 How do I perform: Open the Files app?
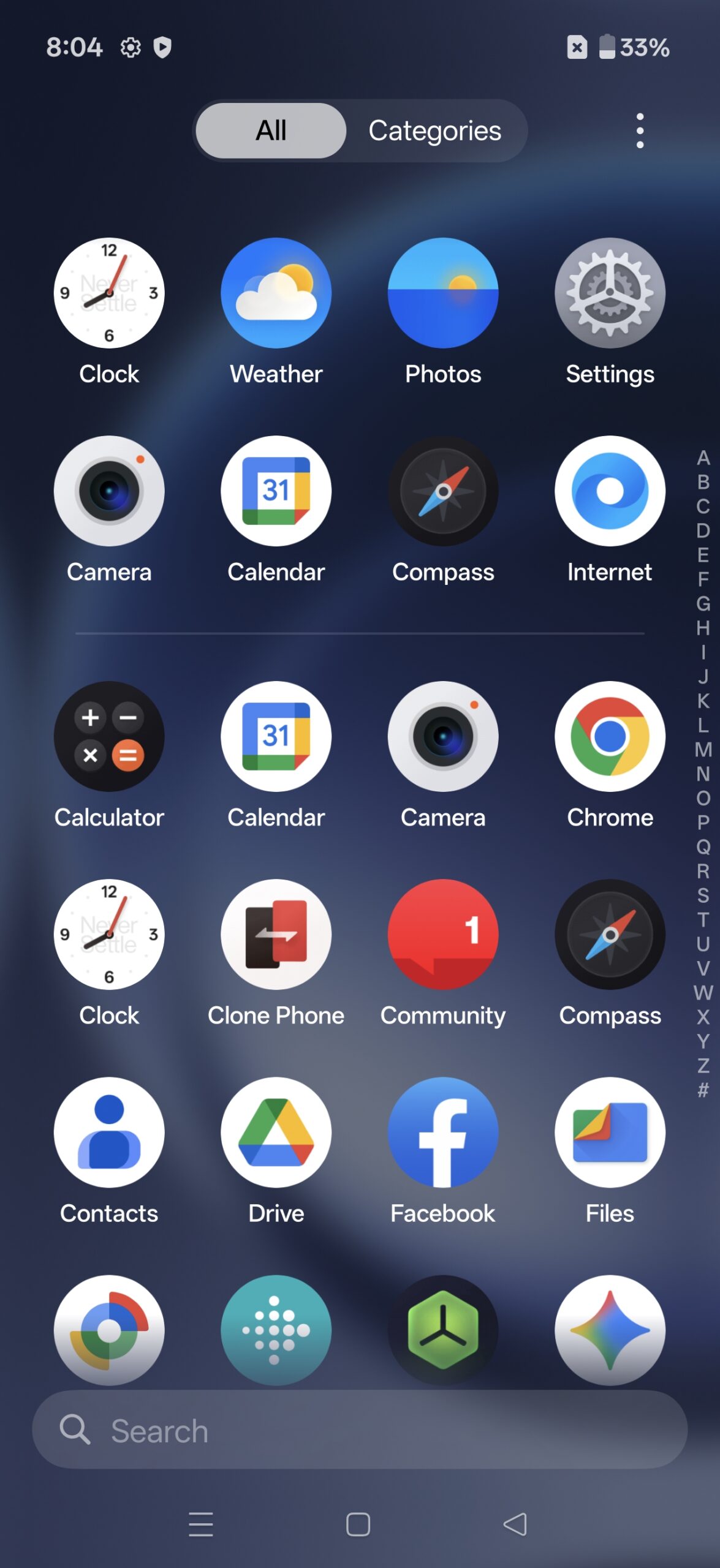tap(610, 1133)
